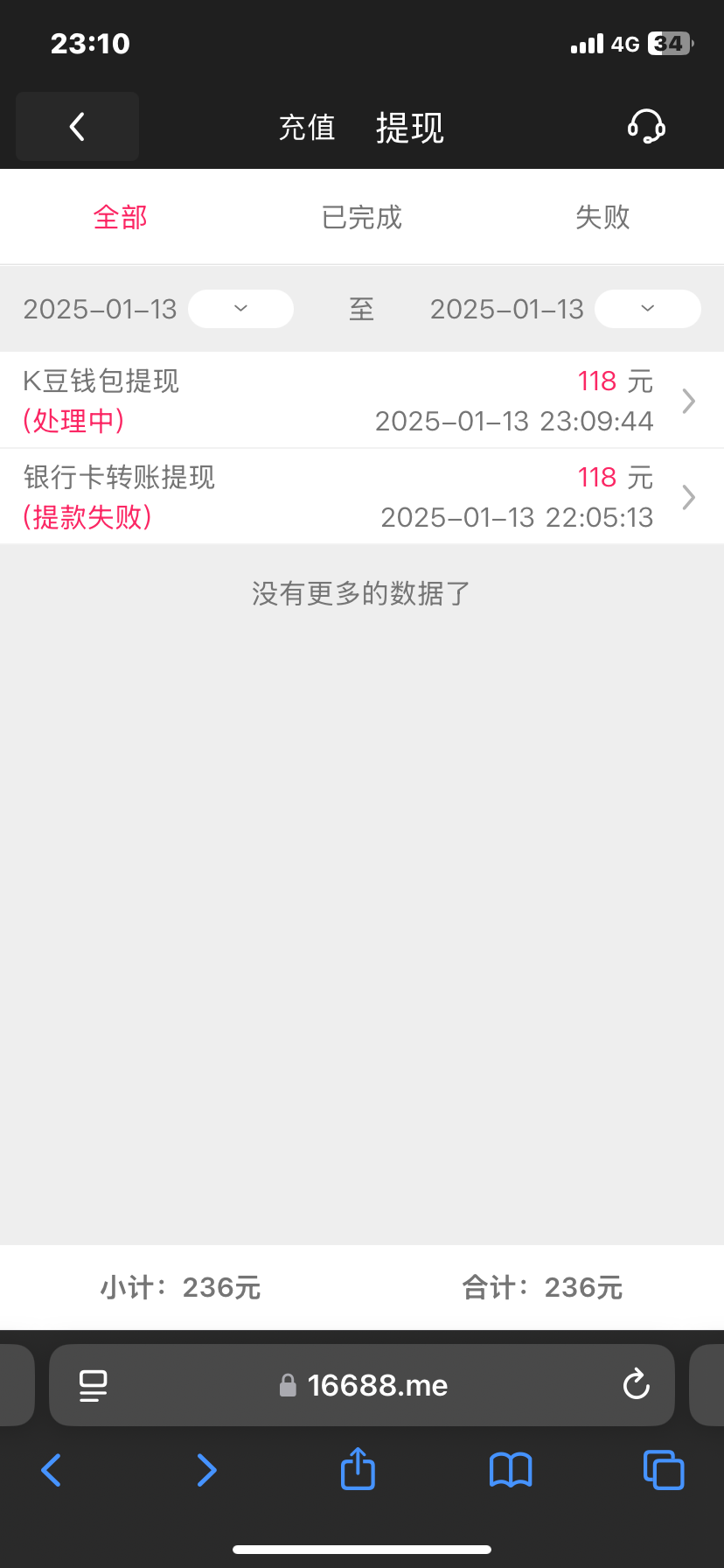
Task: Tap the 16688.me address bar
Action: point(376,1385)
